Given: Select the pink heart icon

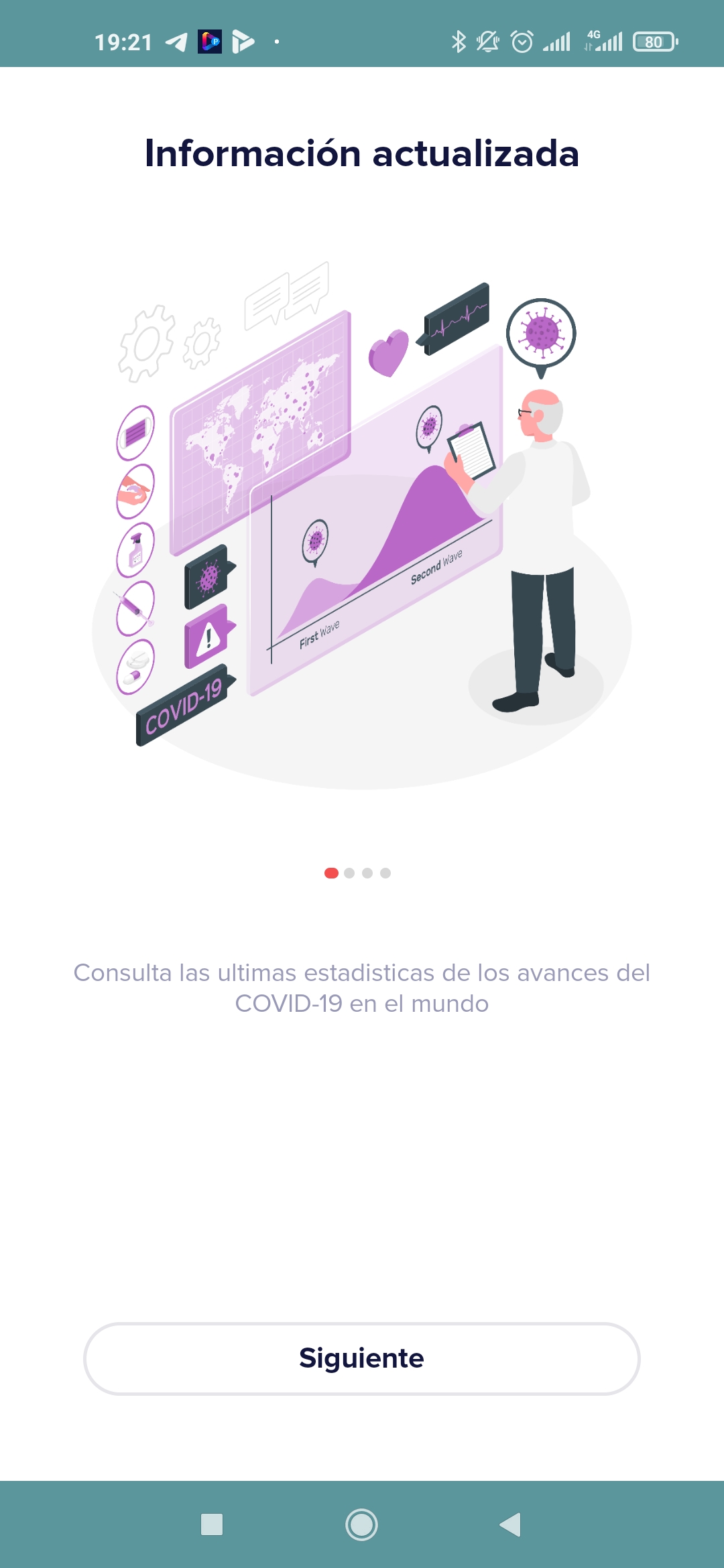Looking at the screenshot, I should click(389, 352).
